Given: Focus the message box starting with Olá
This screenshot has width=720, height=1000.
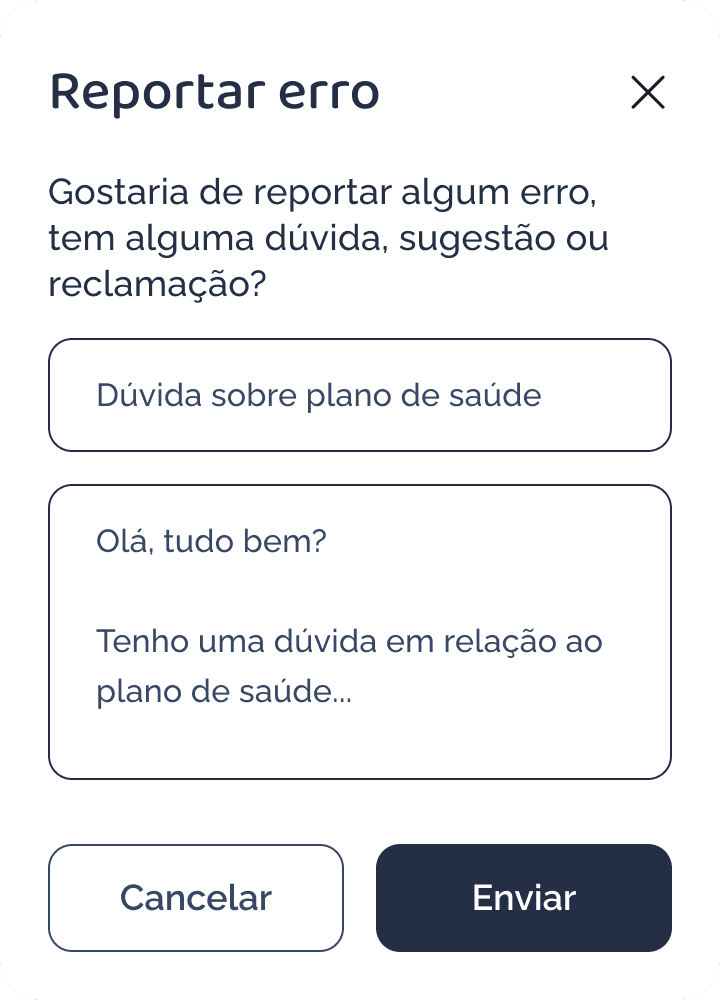Looking at the screenshot, I should 360,632.
